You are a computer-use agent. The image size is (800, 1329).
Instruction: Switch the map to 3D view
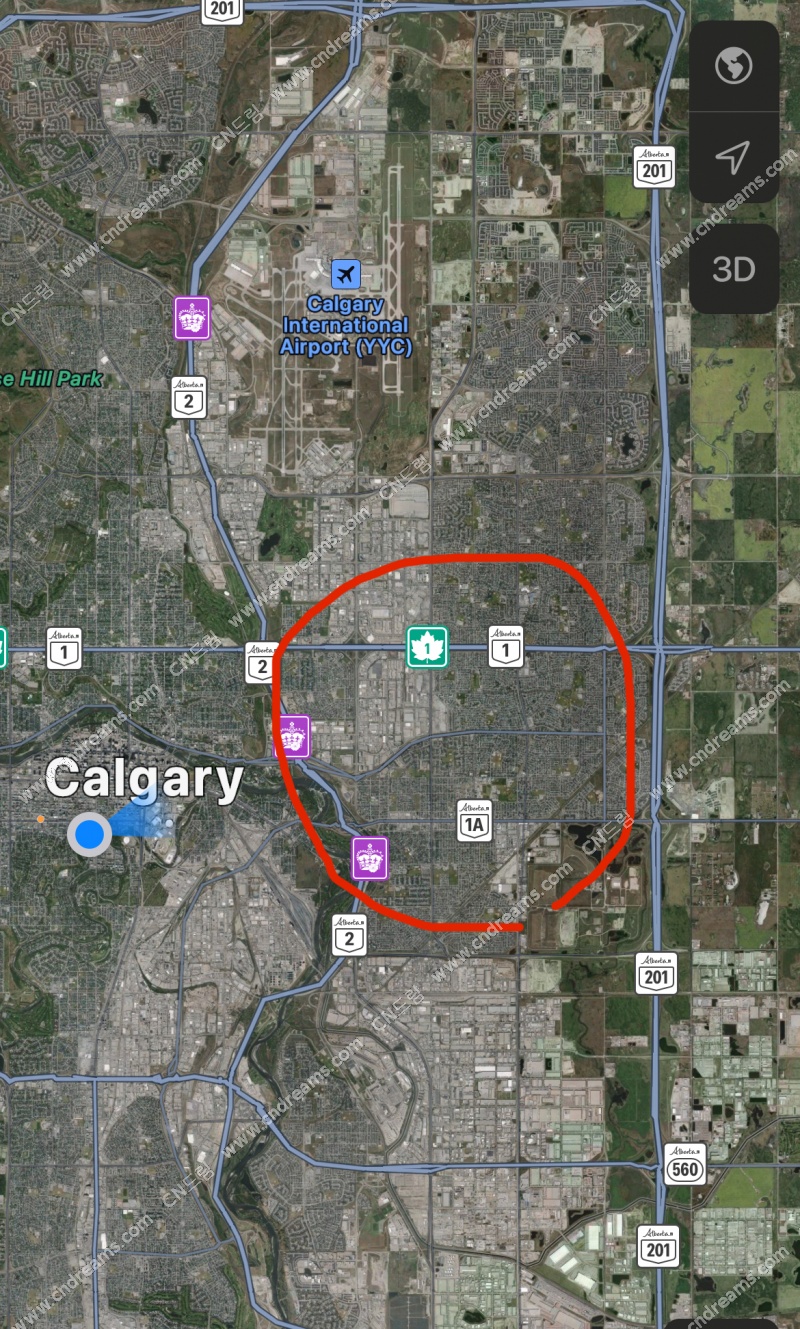(x=734, y=269)
